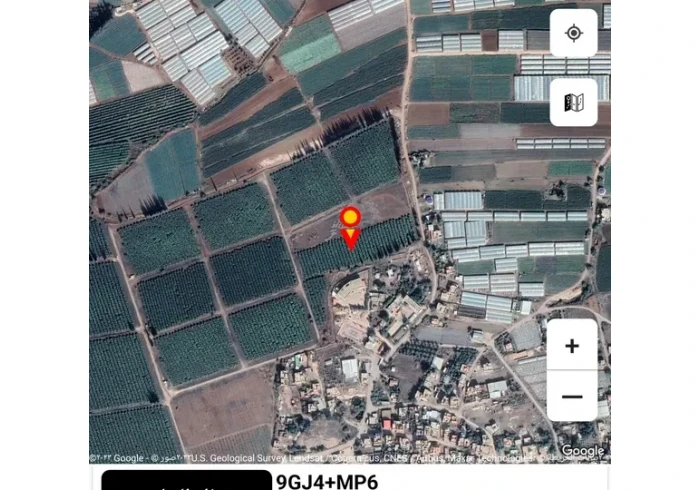Center the map on my location

tap(573, 33)
